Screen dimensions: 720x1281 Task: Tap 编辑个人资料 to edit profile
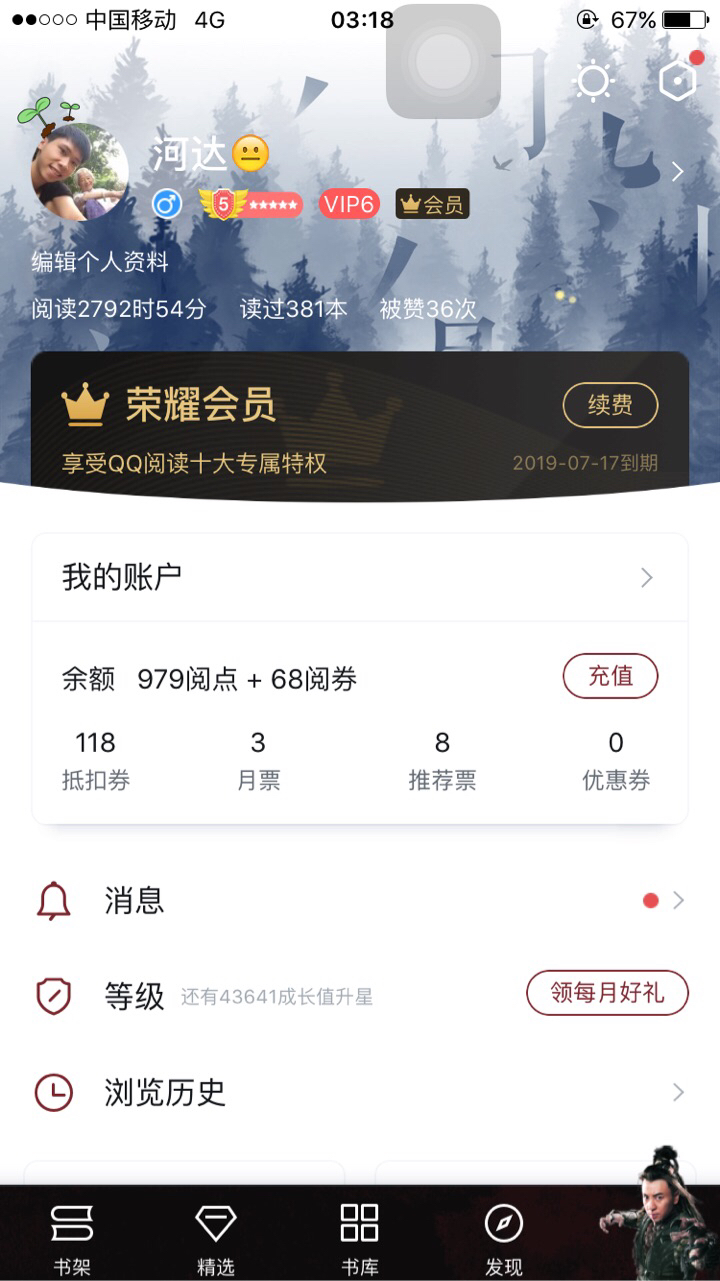pos(100,262)
